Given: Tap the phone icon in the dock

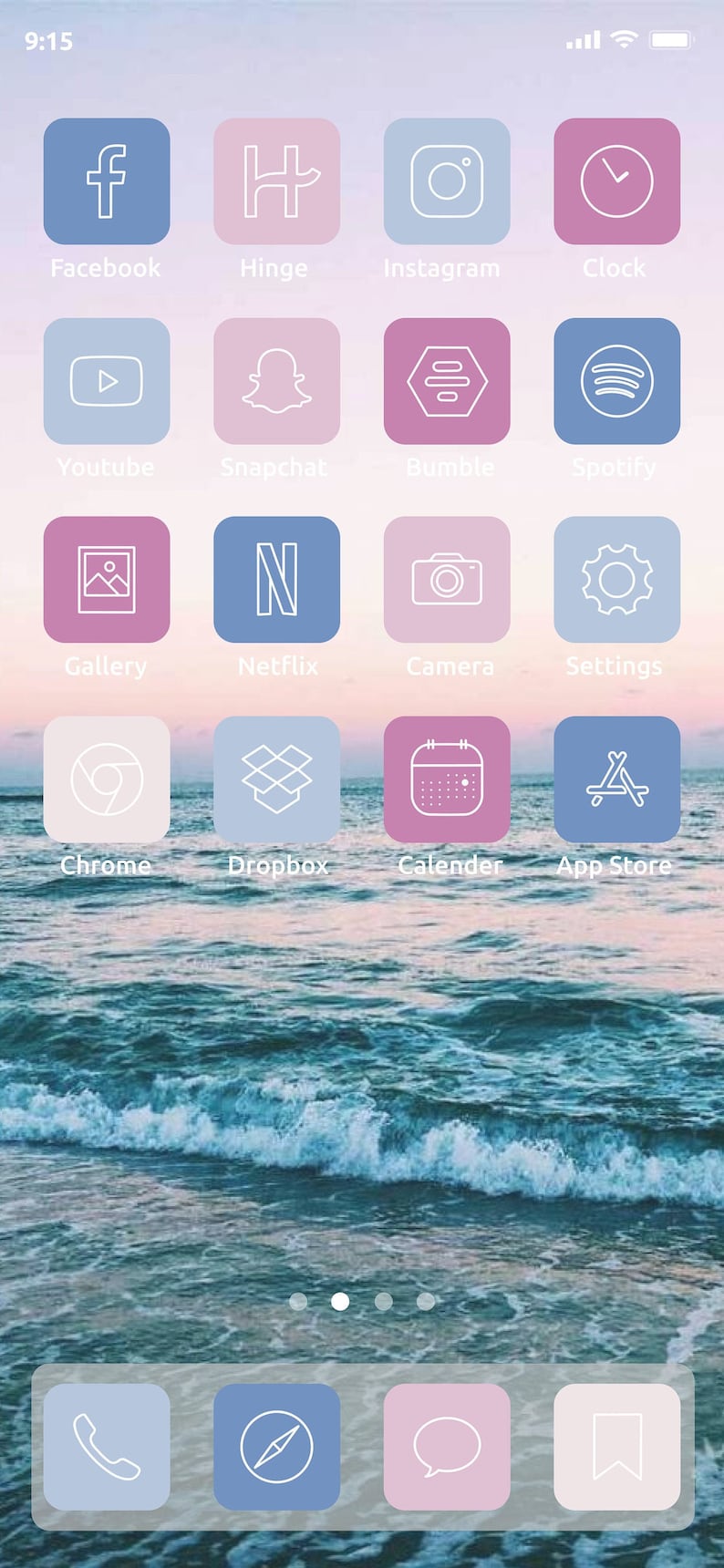Looking at the screenshot, I should pyautogui.click(x=107, y=1447).
